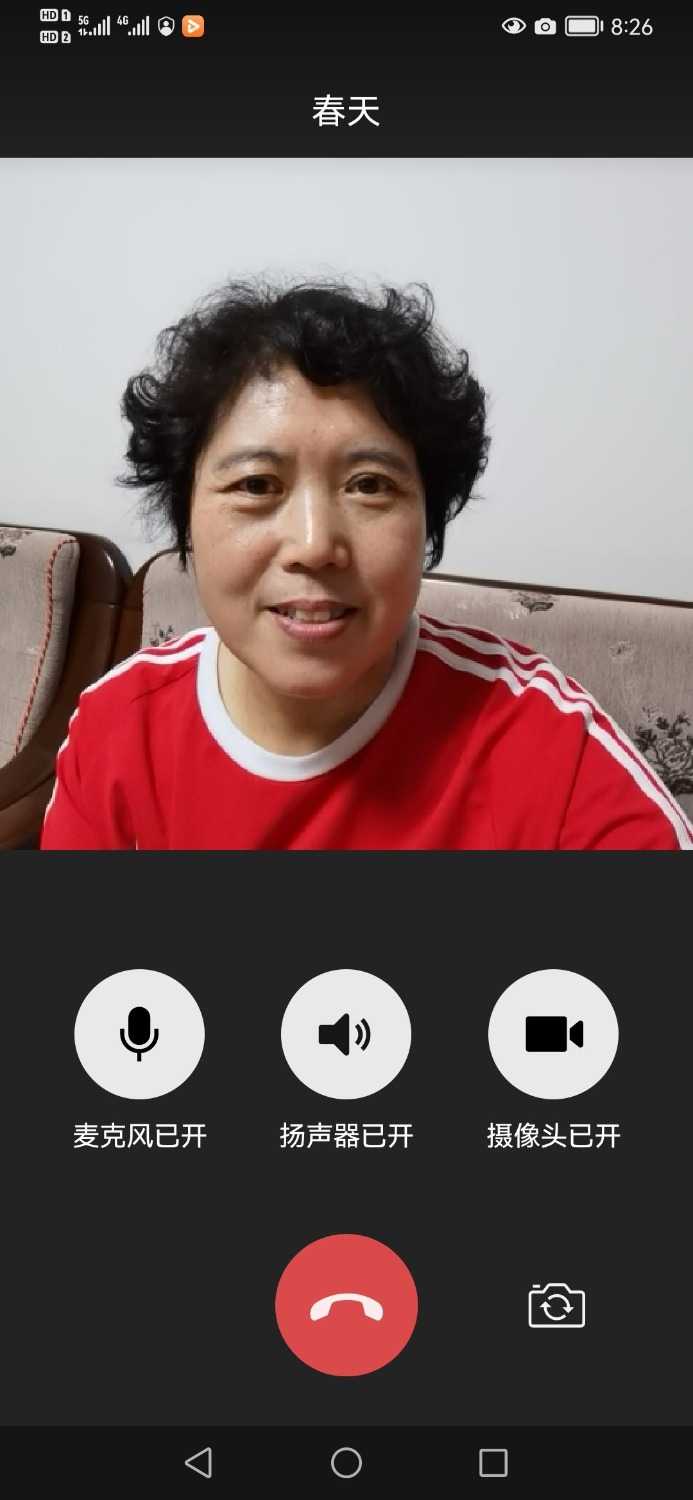Turn off the speaker (扬声器已开)

click(346, 1034)
